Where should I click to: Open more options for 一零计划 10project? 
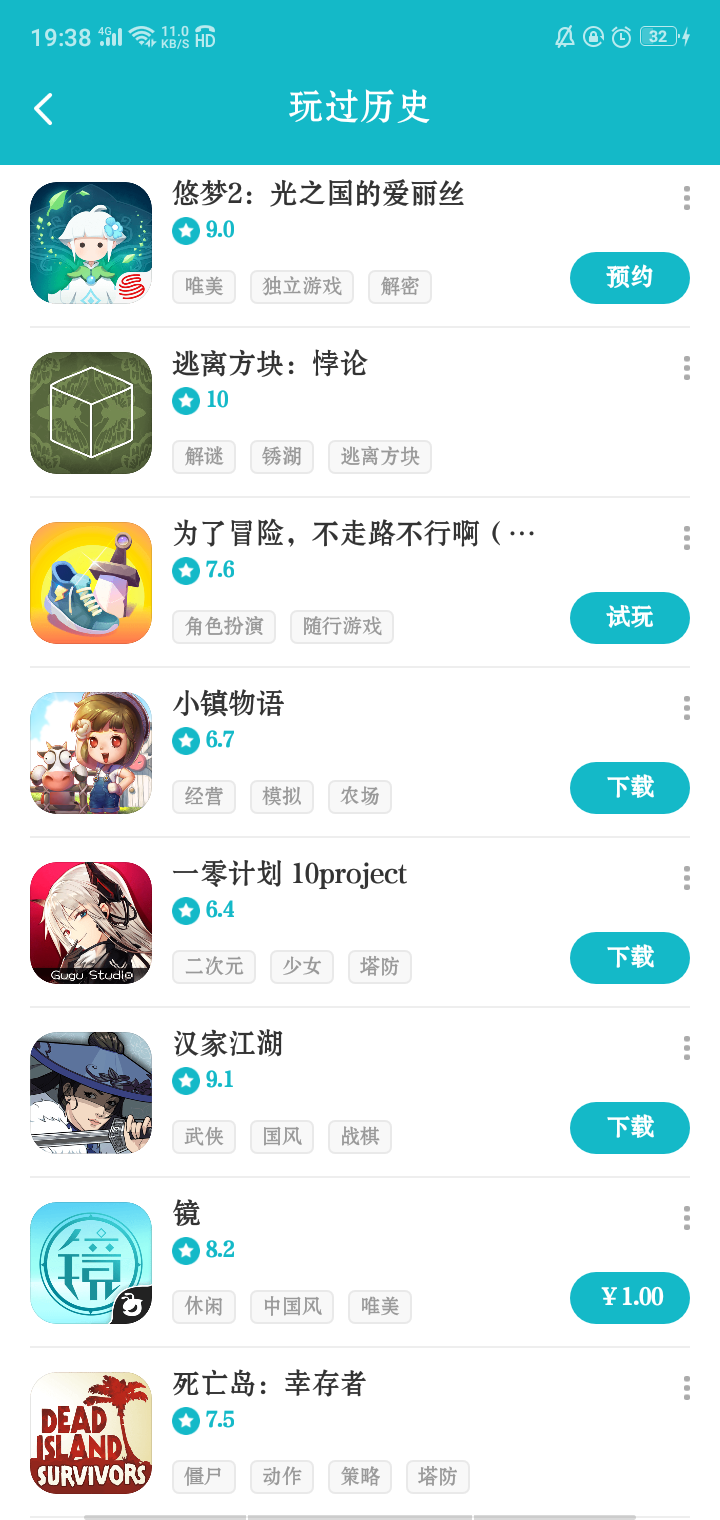click(x=686, y=878)
